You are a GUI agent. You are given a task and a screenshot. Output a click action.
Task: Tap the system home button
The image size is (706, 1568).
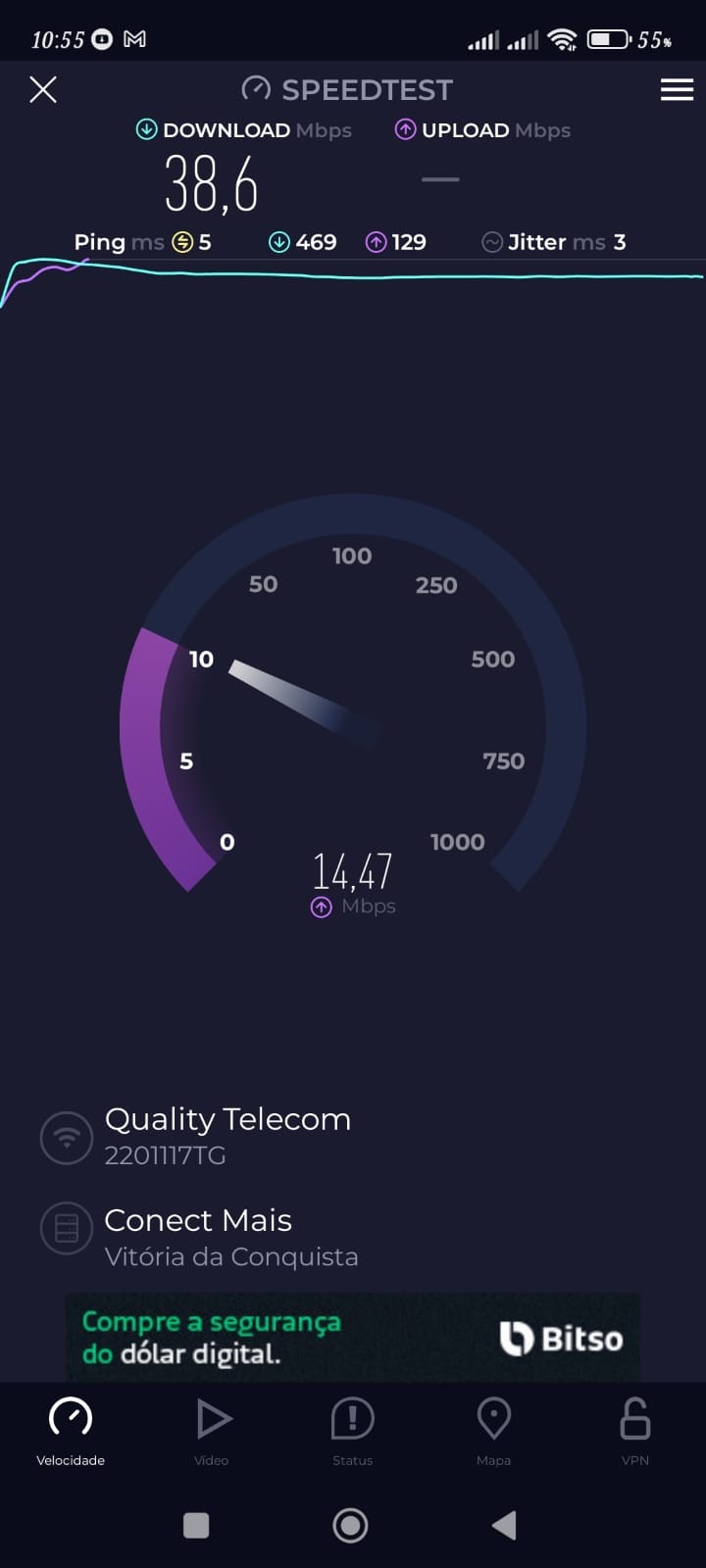click(x=351, y=1525)
